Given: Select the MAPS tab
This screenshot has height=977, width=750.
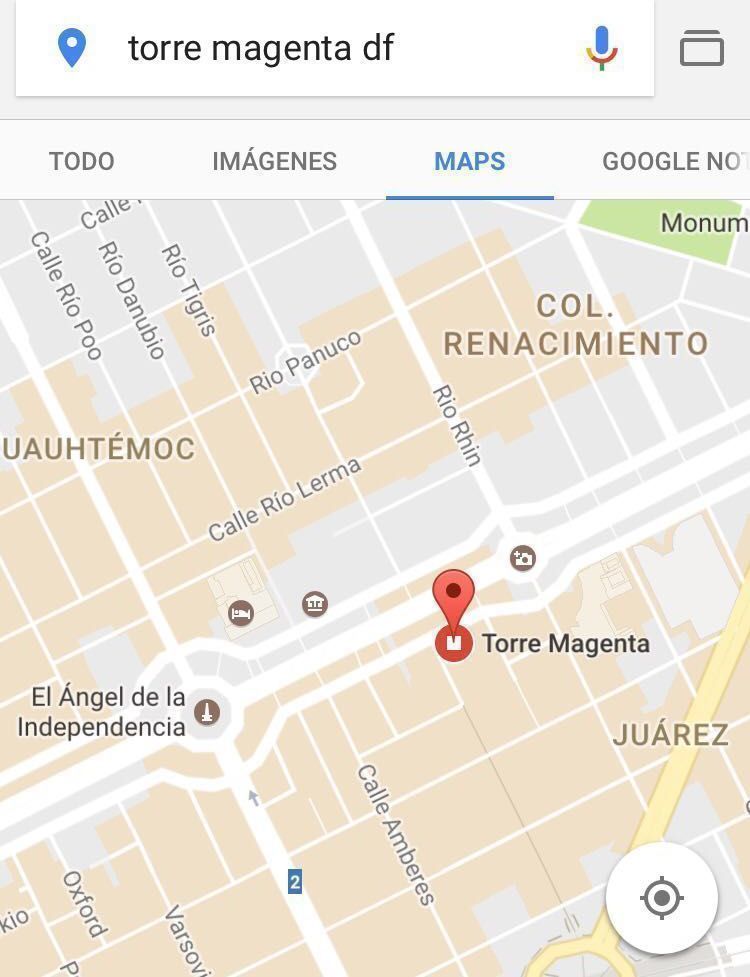Looking at the screenshot, I should point(469,161).
